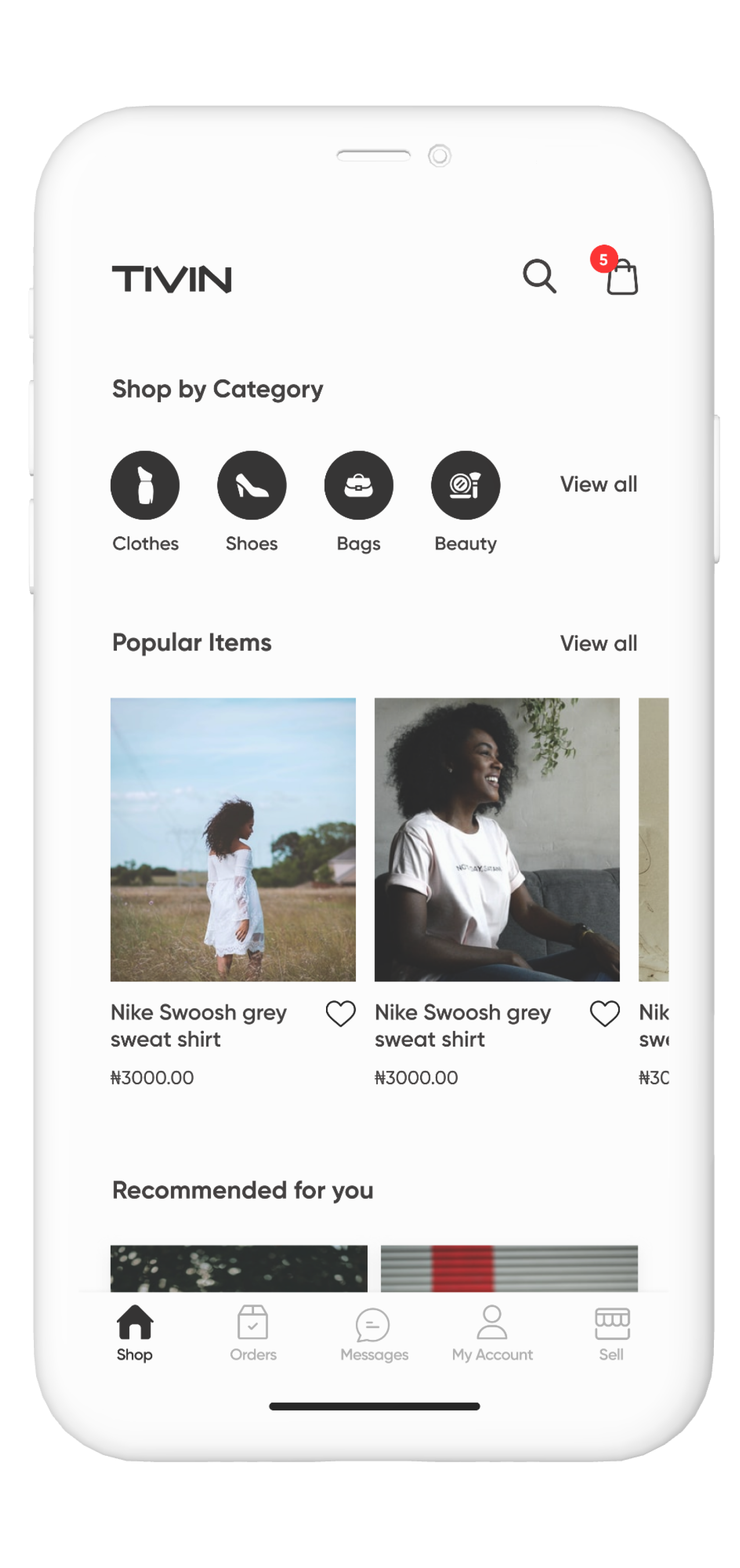Switch to the Messages tab
740x1568 pixels.
(373, 1333)
